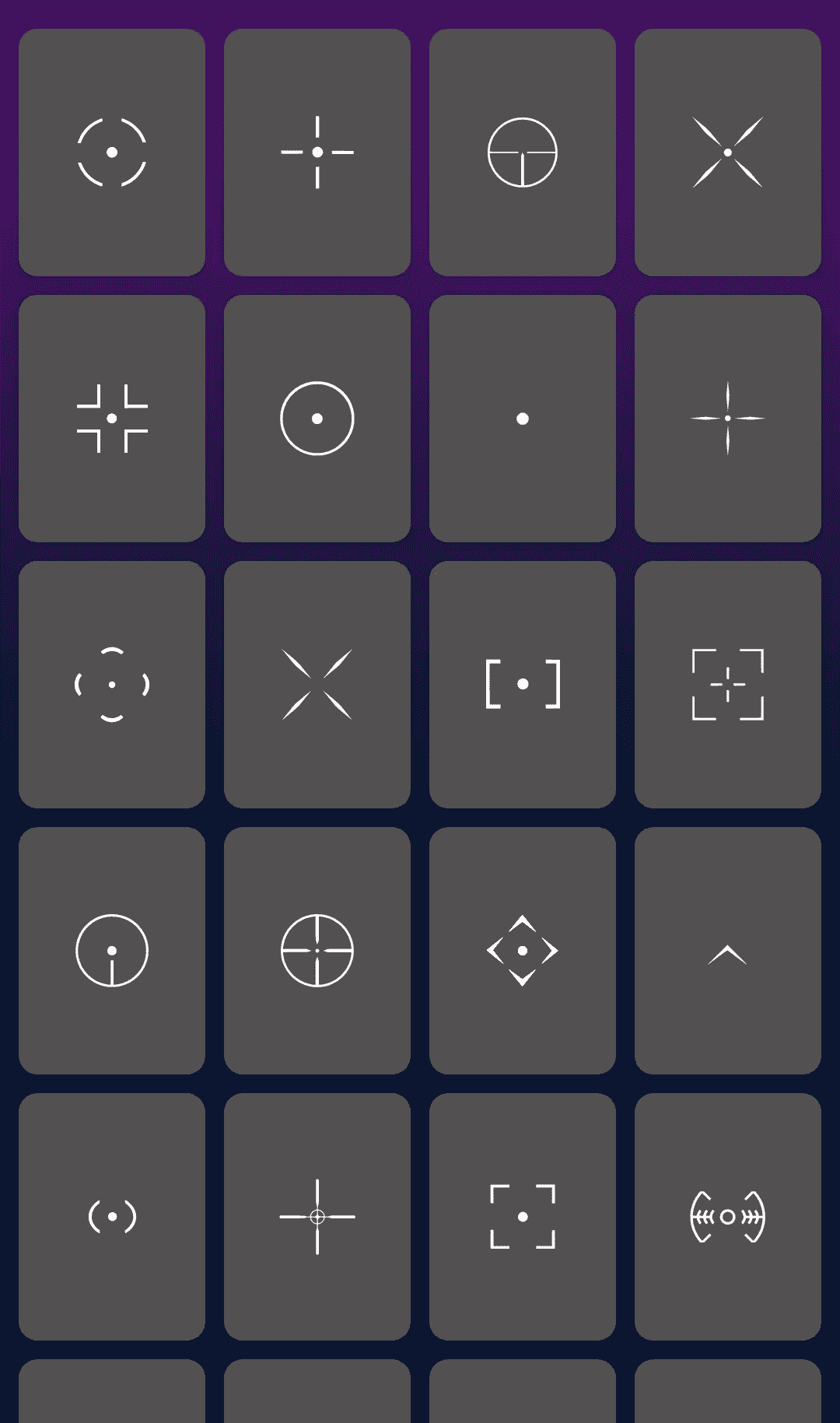The width and height of the screenshot is (840, 1423).
Task: Choose the circle with center dot reticle
Action: (317, 418)
